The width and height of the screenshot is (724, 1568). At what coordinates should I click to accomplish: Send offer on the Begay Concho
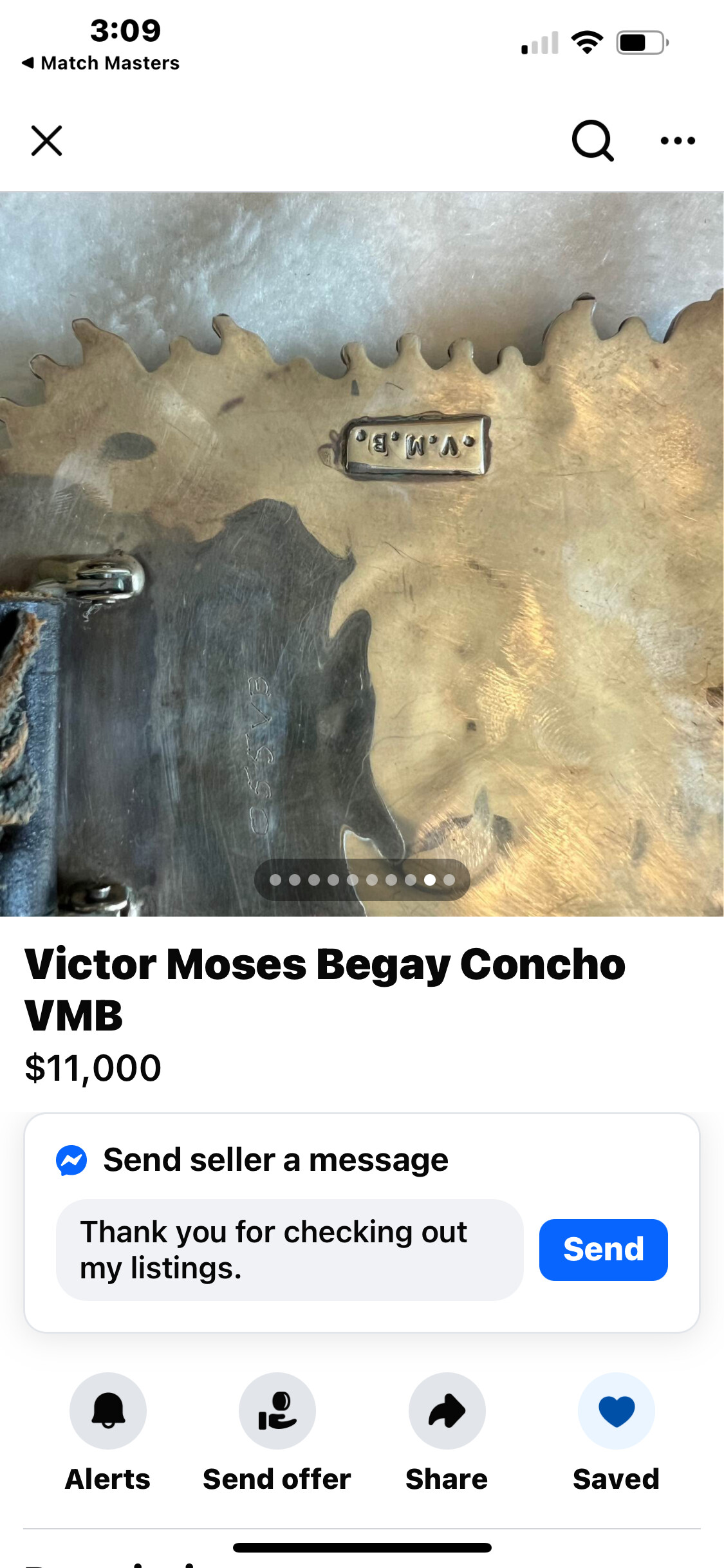(x=277, y=1433)
